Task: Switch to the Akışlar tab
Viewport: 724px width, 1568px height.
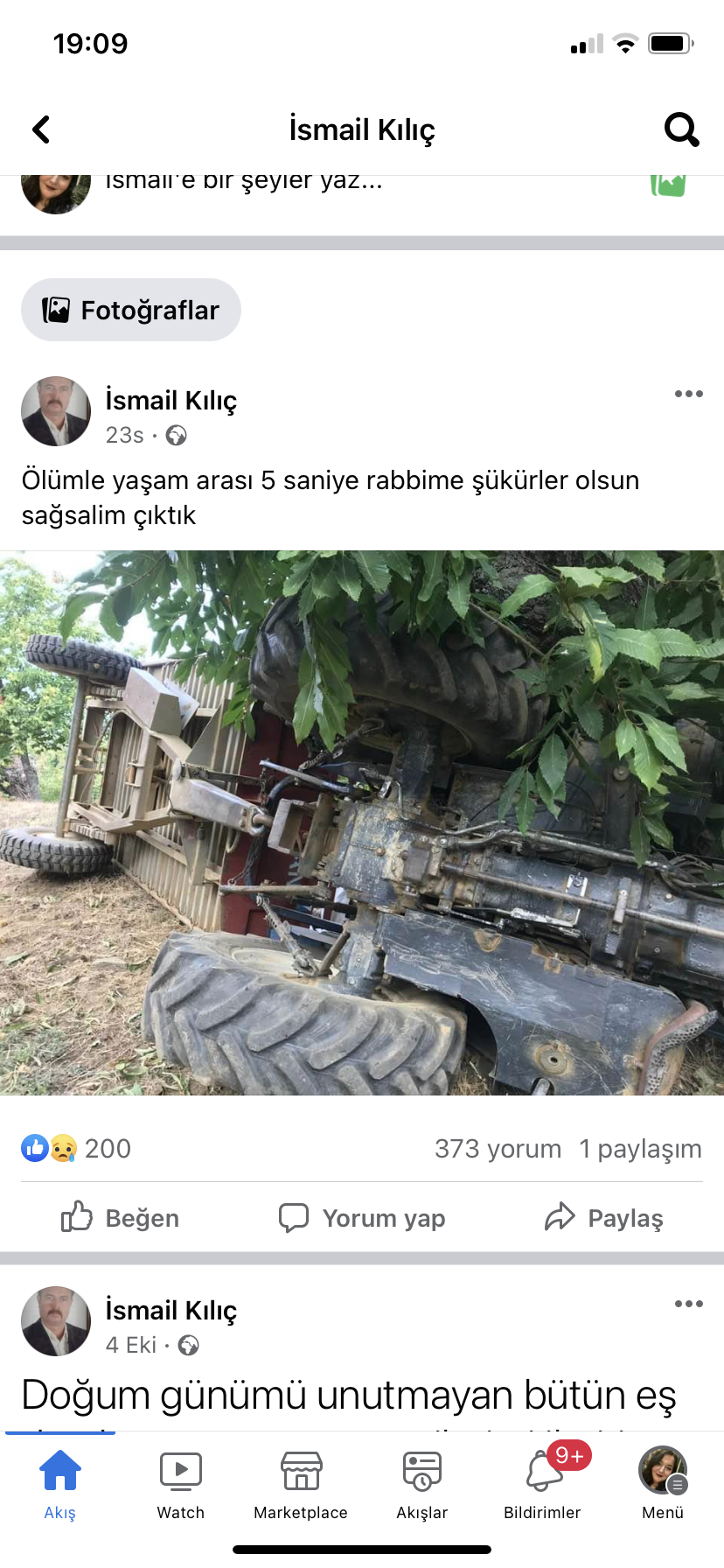Action: pyautogui.click(x=421, y=1483)
